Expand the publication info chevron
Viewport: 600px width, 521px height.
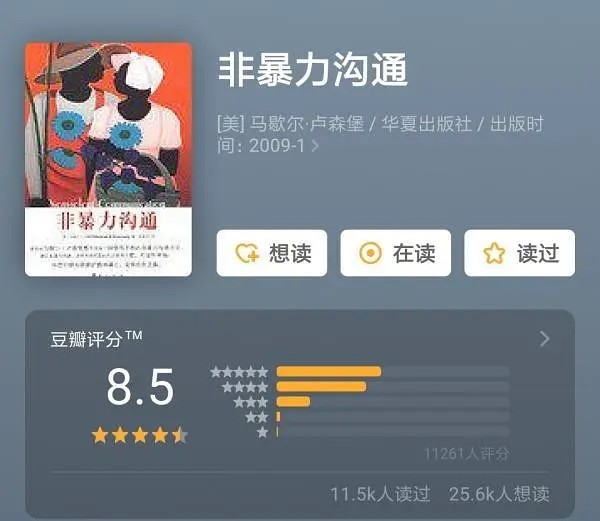(x=316, y=146)
